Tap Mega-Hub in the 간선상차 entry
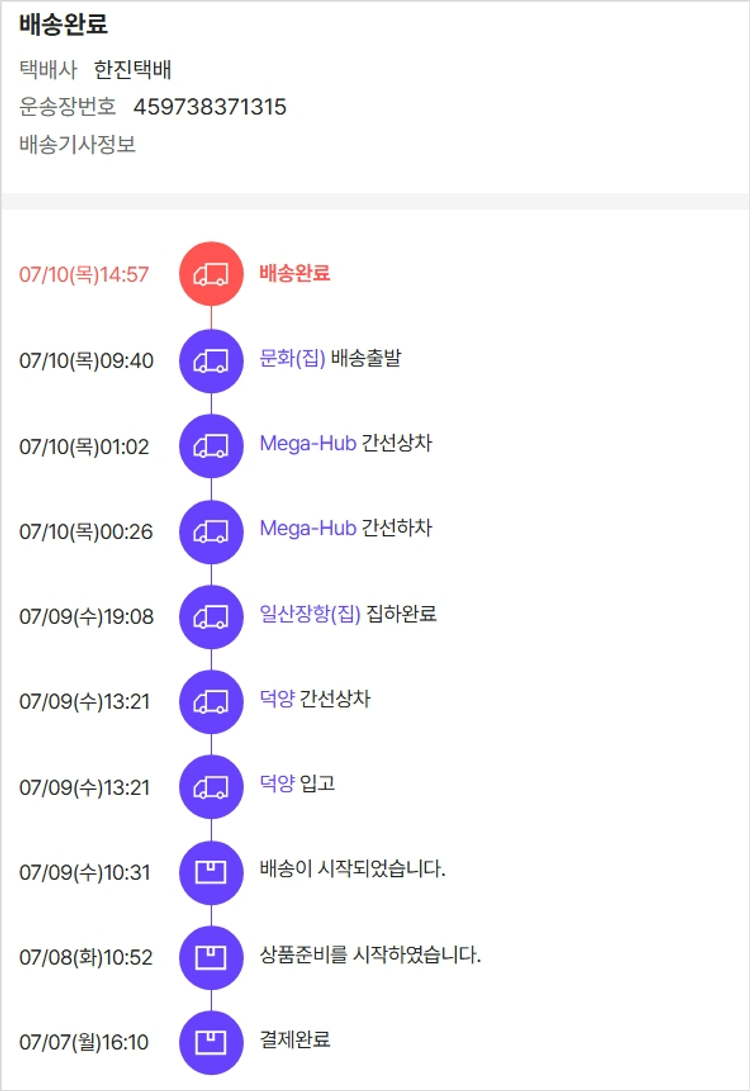 [307, 444]
